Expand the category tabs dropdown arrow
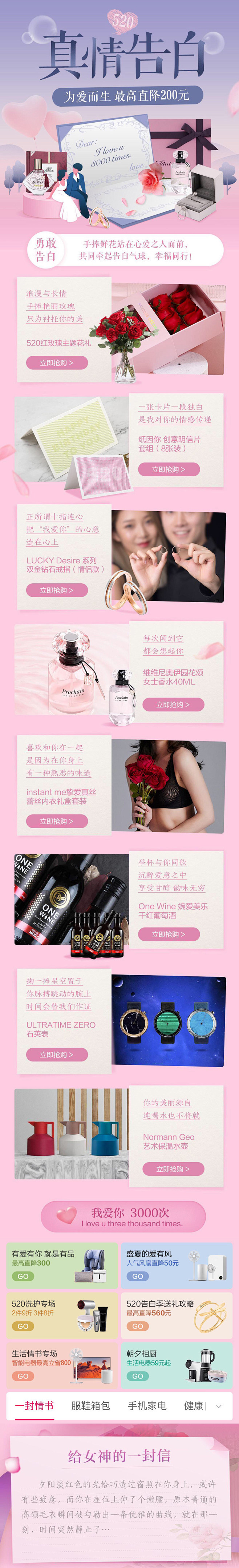The width and height of the screenshot is (239, 1568). pyautogui.click(x=219, y=1406)
